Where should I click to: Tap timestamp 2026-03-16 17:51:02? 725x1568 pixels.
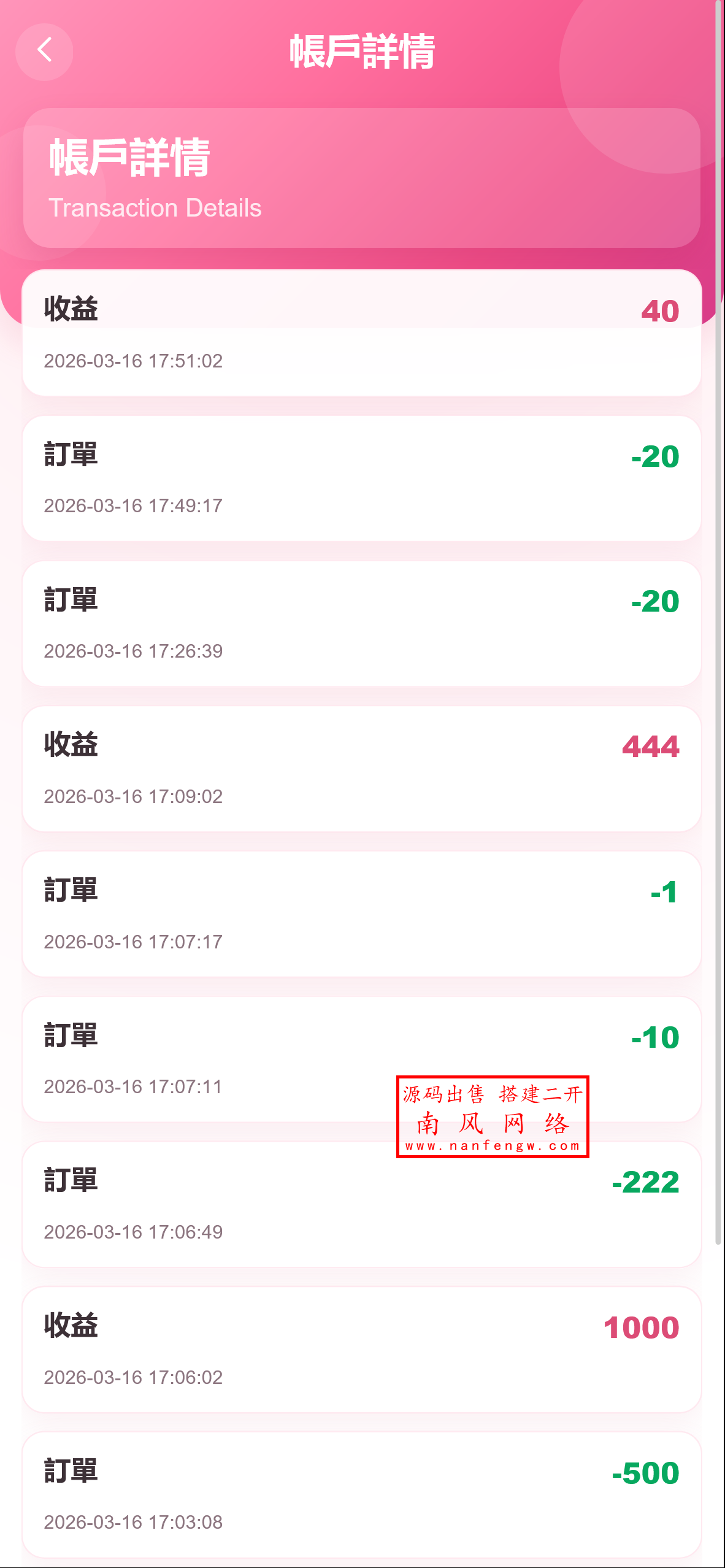pos(135,361)
